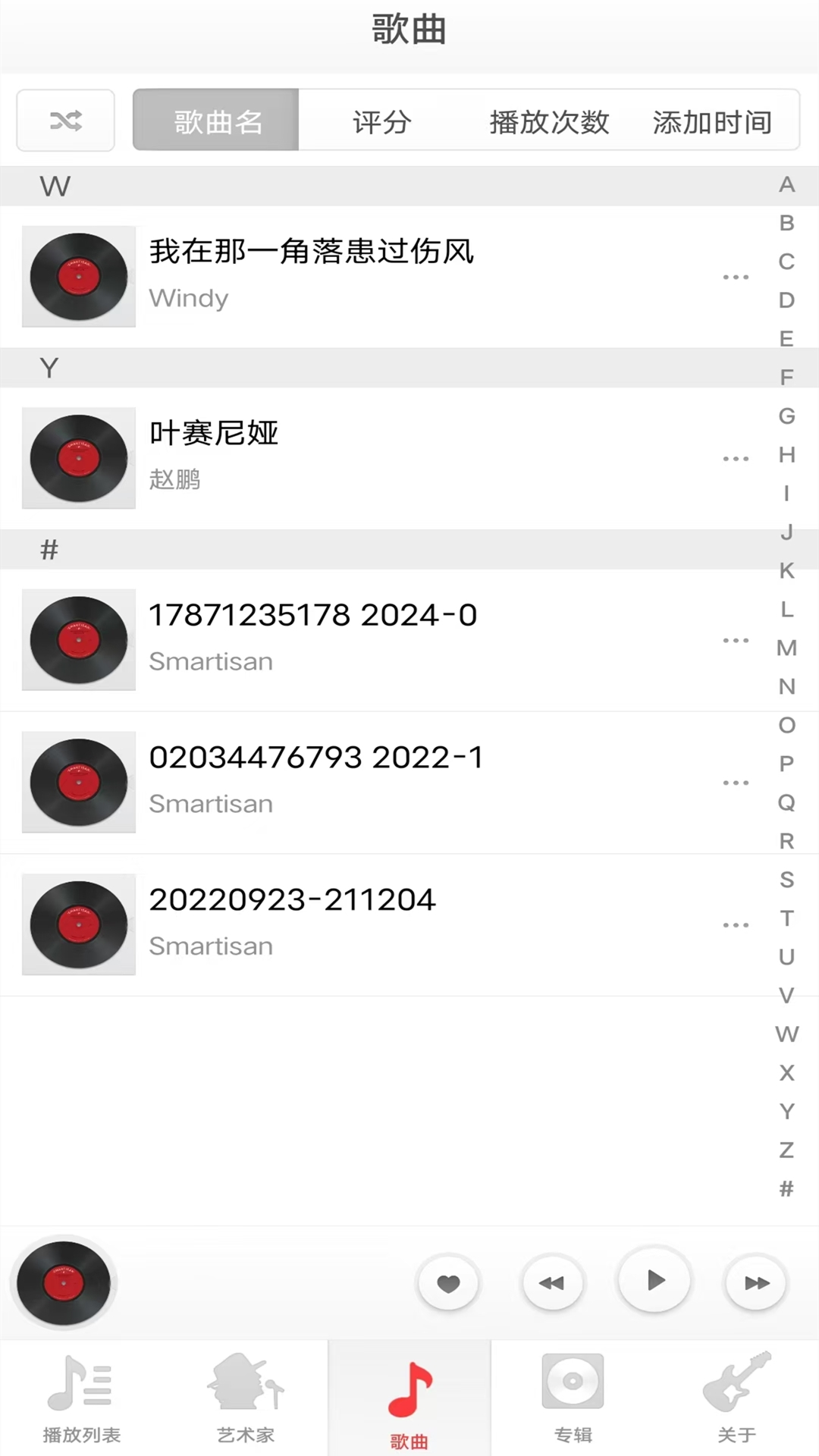Viewport: 819px width, 1456px height.
Task: Skip to the next track
Action: pyautogui.click(x=756, y=1283)
